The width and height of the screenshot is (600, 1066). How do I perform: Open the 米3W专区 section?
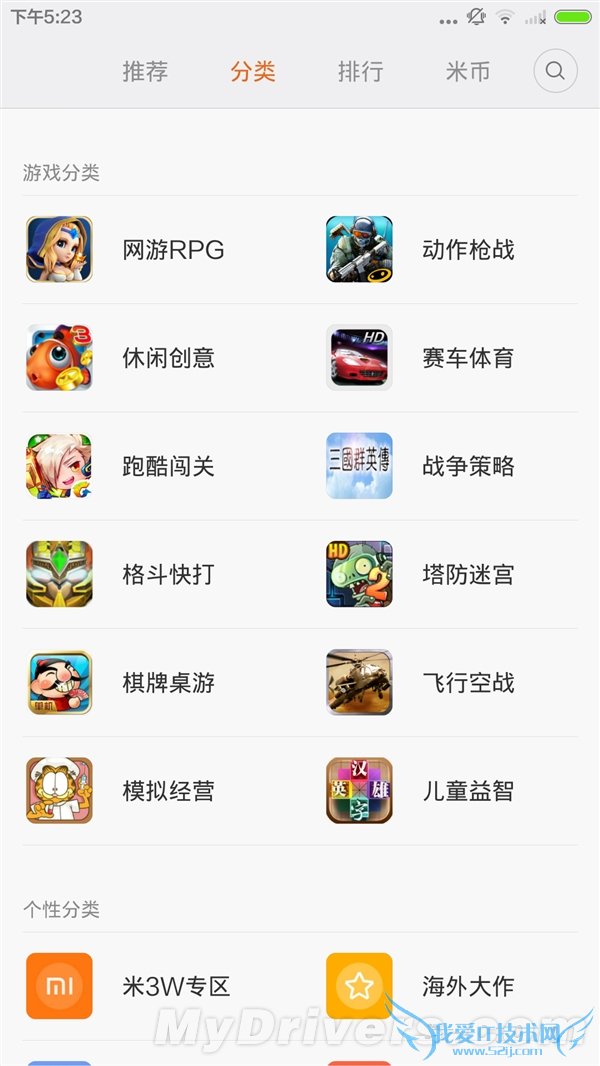coord(150,986)
